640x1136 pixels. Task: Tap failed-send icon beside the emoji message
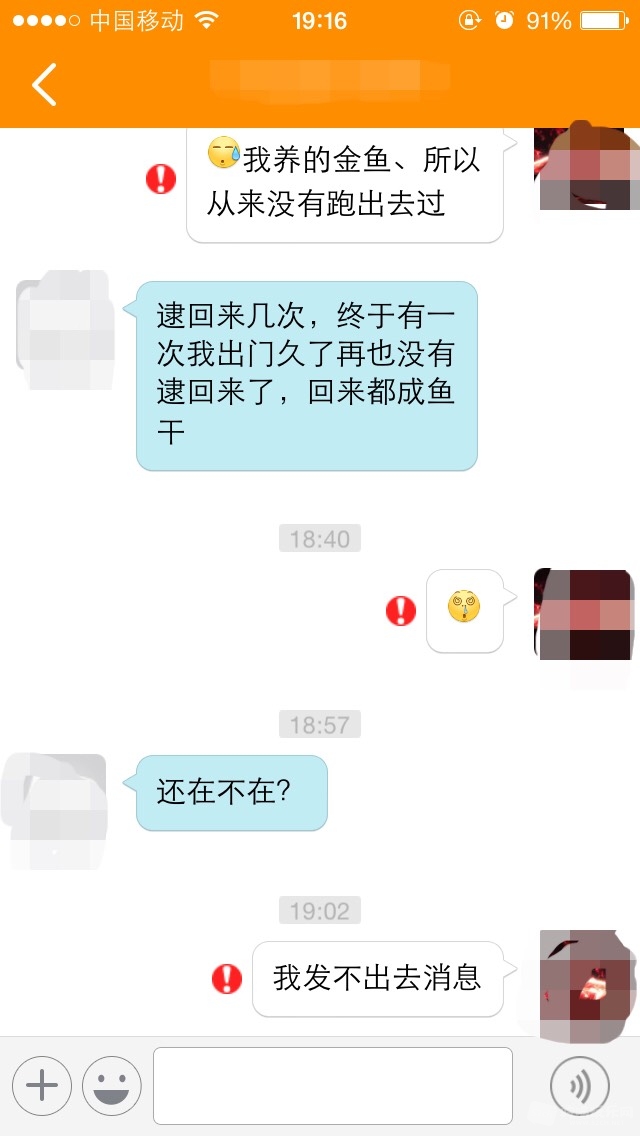401,610
